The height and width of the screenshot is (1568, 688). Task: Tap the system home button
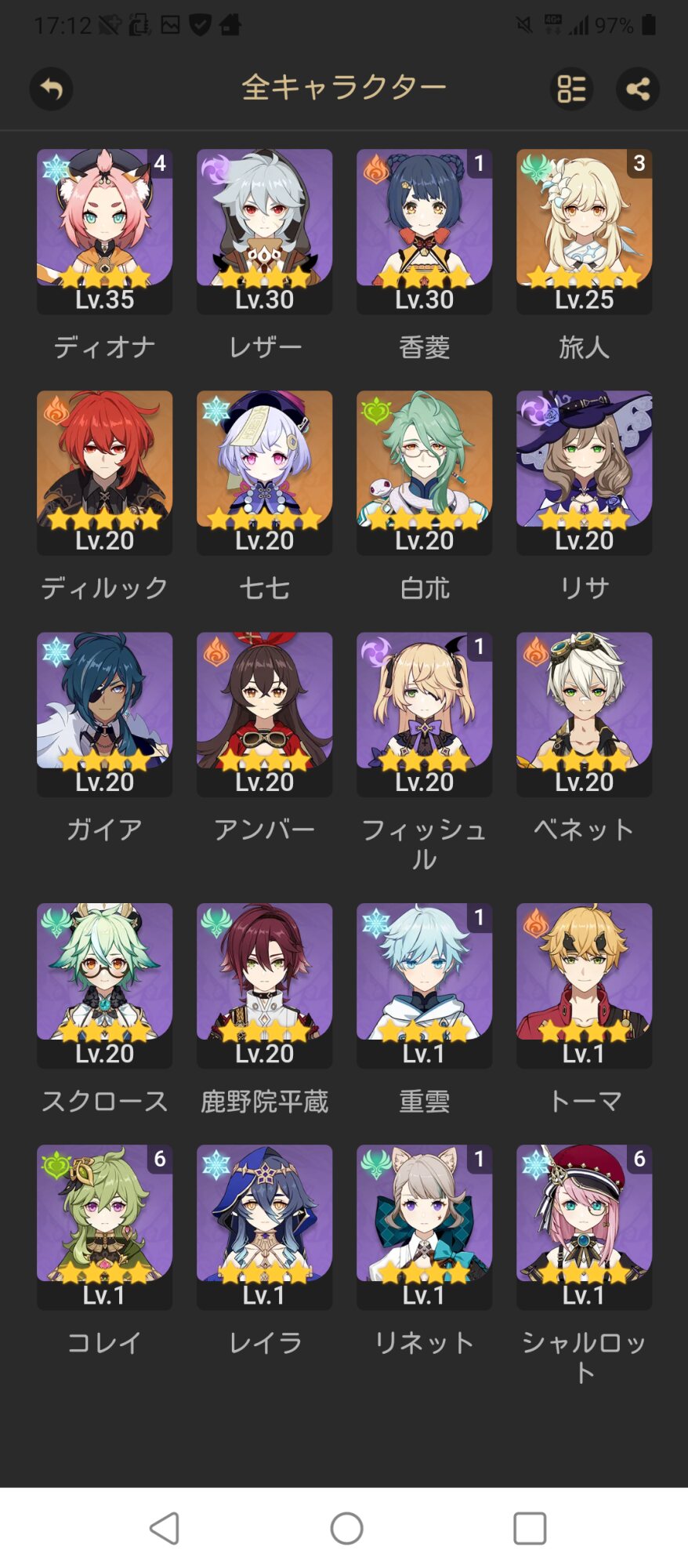click(346, 1528)
